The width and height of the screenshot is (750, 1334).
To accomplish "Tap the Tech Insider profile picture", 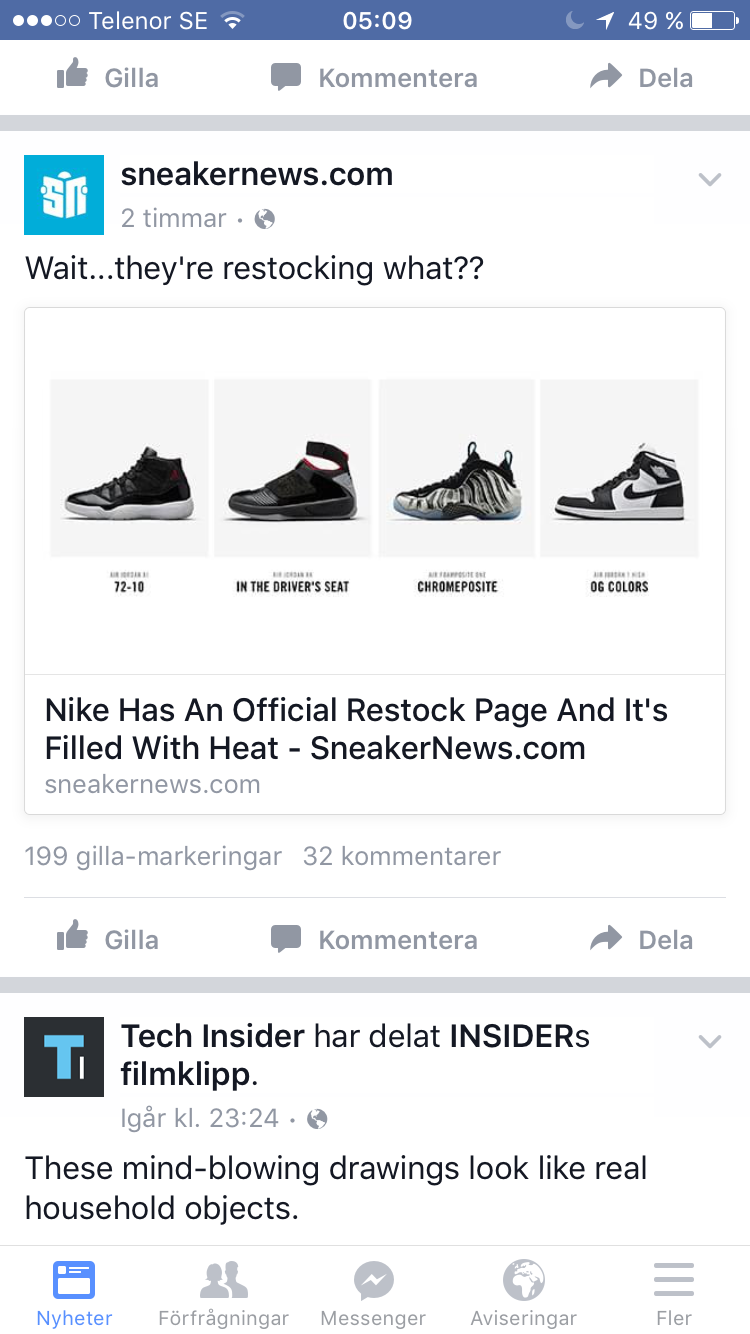I will pyautogui.click(x=64, y=1057).
